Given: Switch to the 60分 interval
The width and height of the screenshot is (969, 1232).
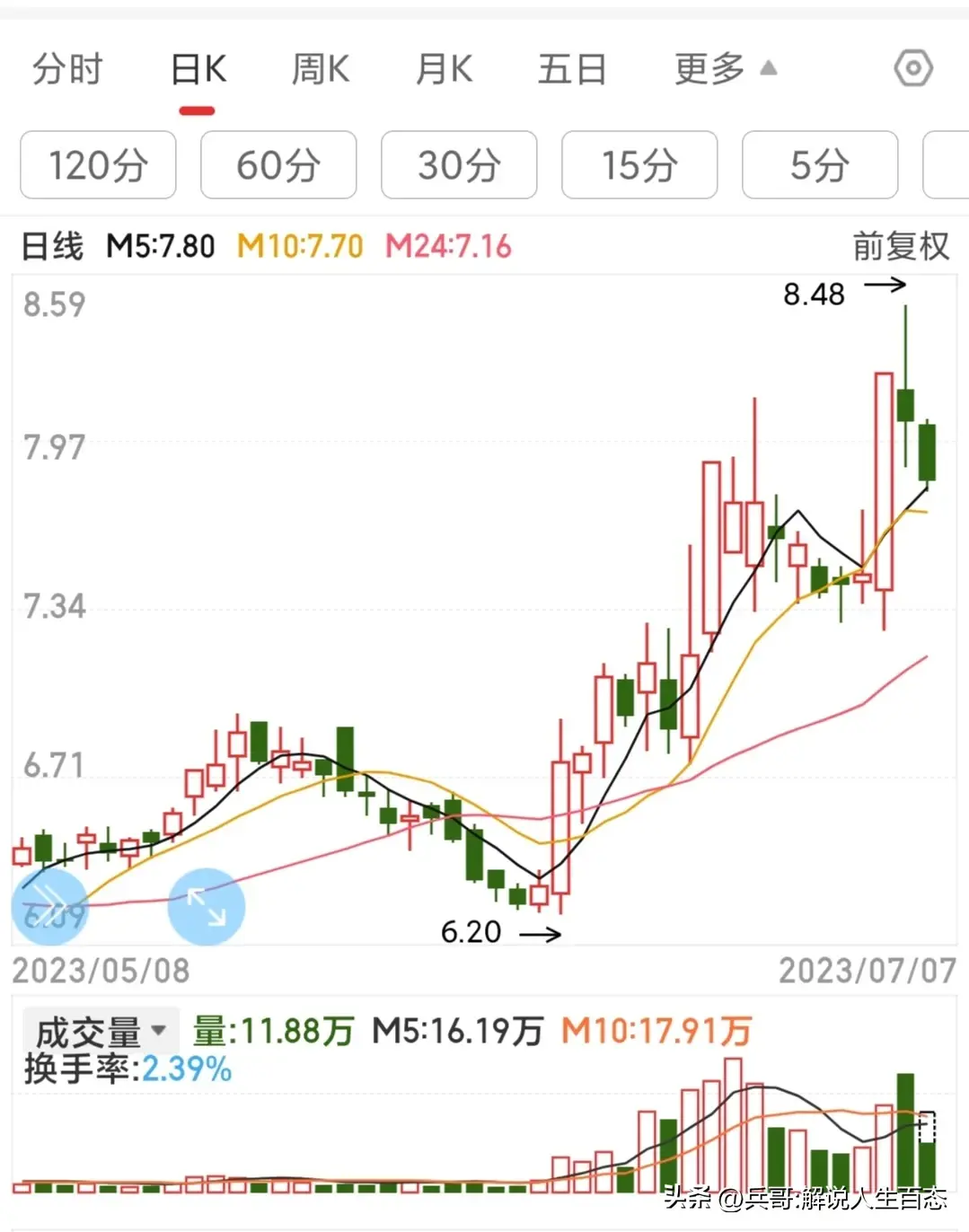Looking at the screenshot, I should click(278, 165).
